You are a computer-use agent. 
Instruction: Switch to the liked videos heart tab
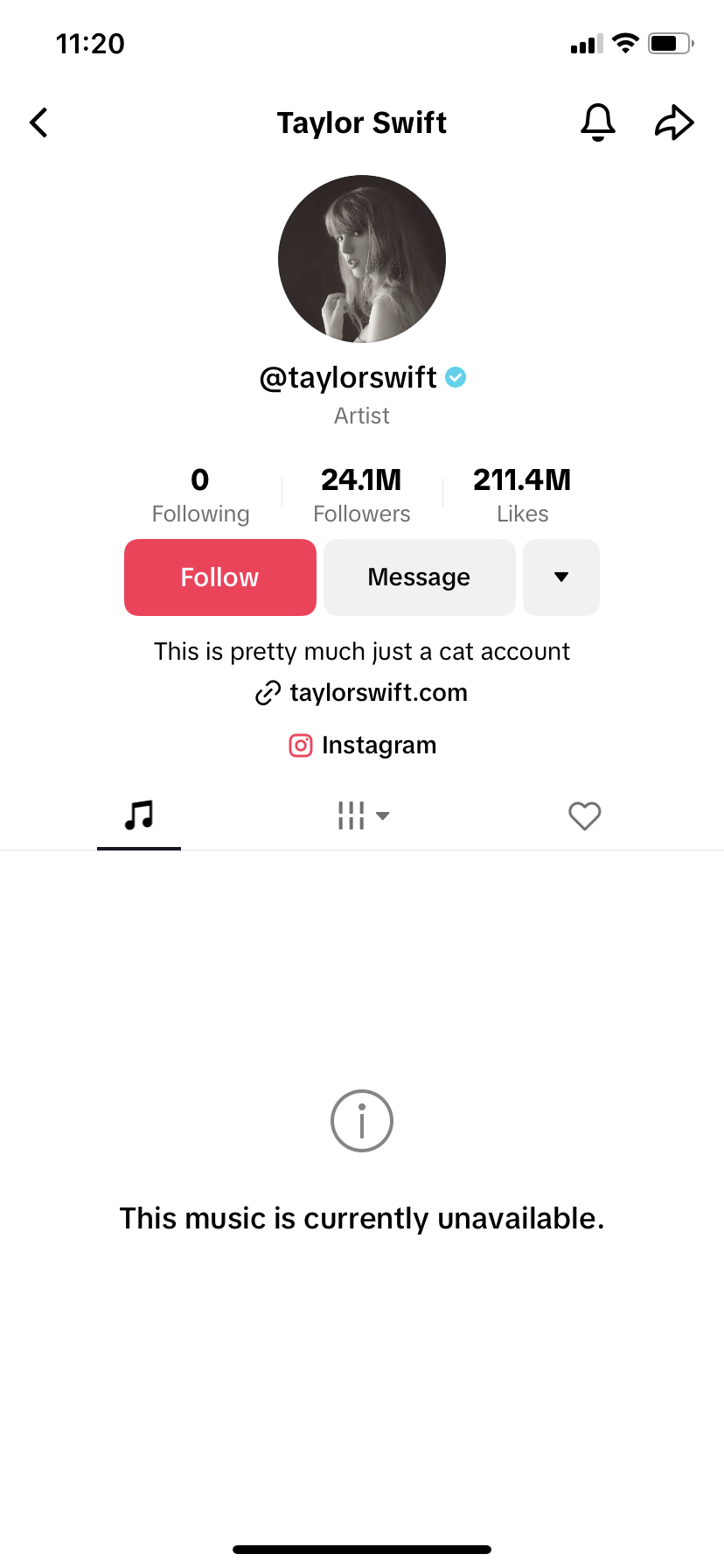click(x=585, y=815)
